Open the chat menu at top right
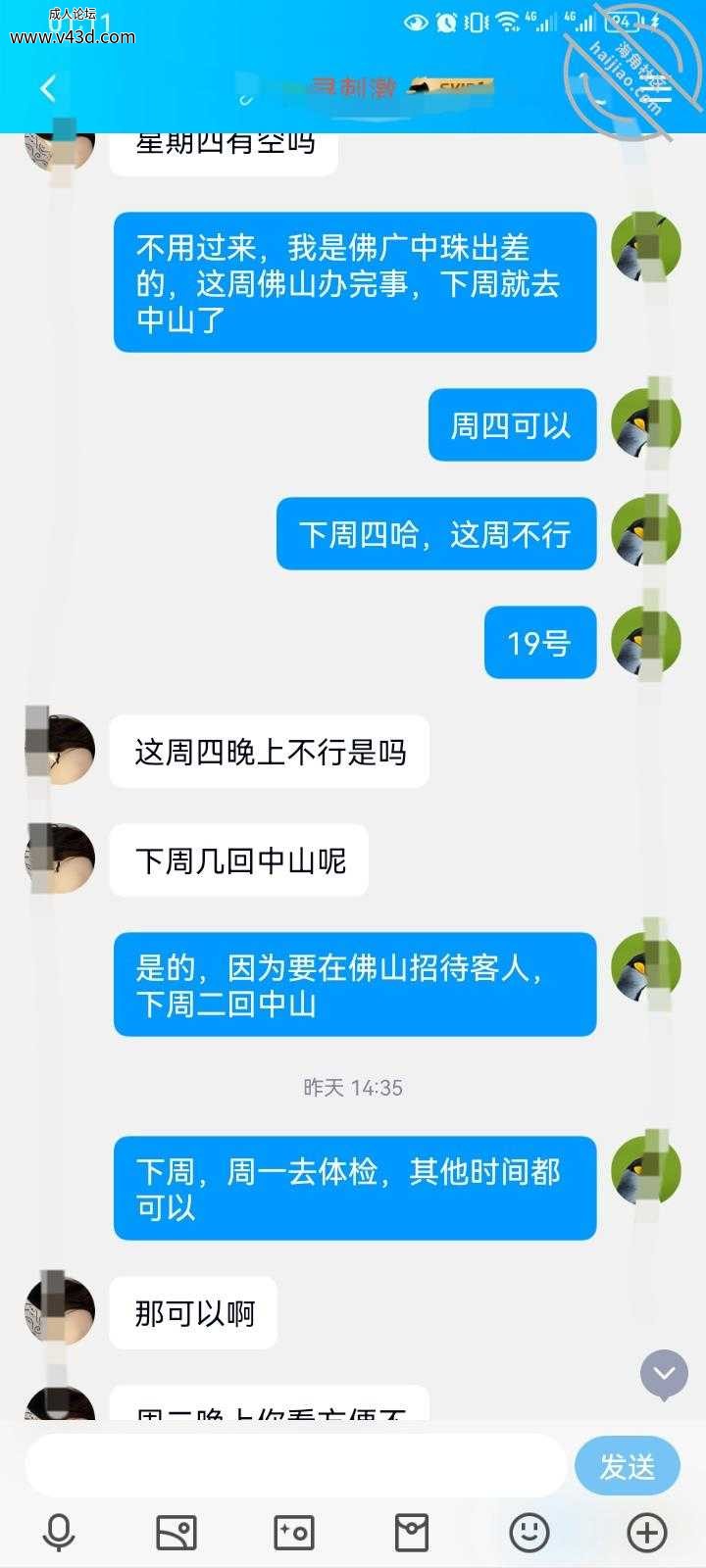This screenshot has width=706, height=1568. [x=659, y=89]
